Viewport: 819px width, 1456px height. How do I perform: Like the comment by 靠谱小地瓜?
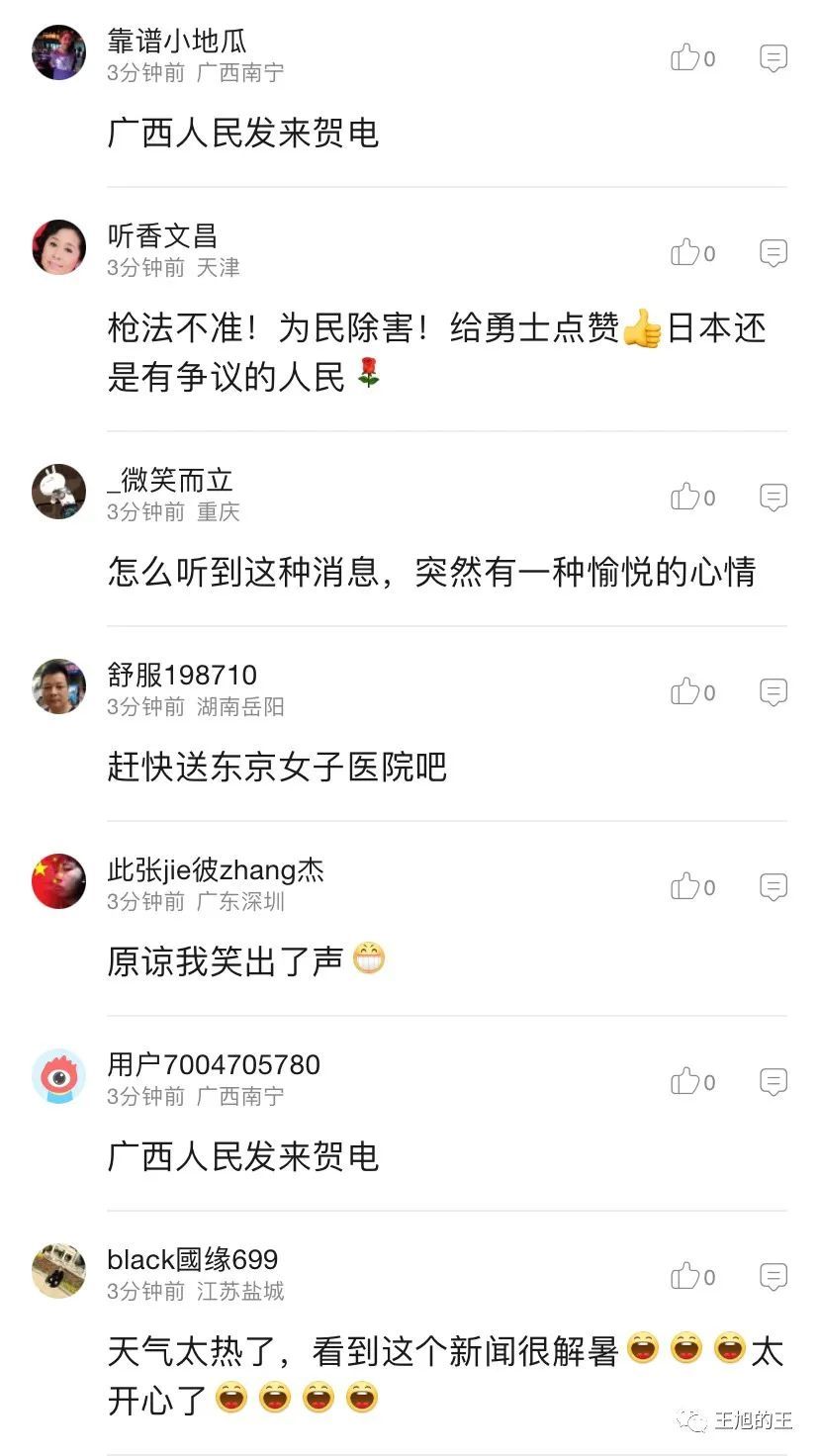[685, 57]
